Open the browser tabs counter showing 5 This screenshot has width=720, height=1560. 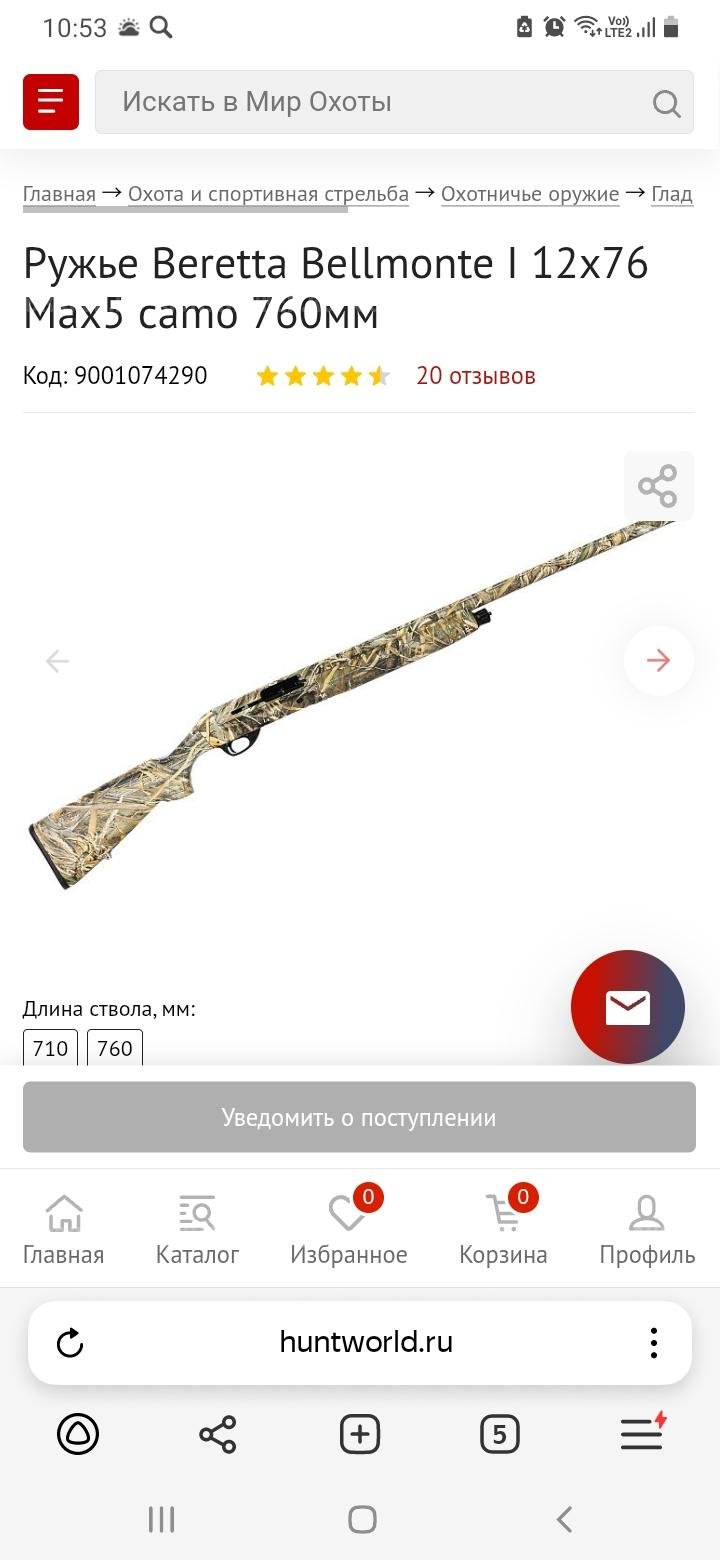click(500, 1436)
